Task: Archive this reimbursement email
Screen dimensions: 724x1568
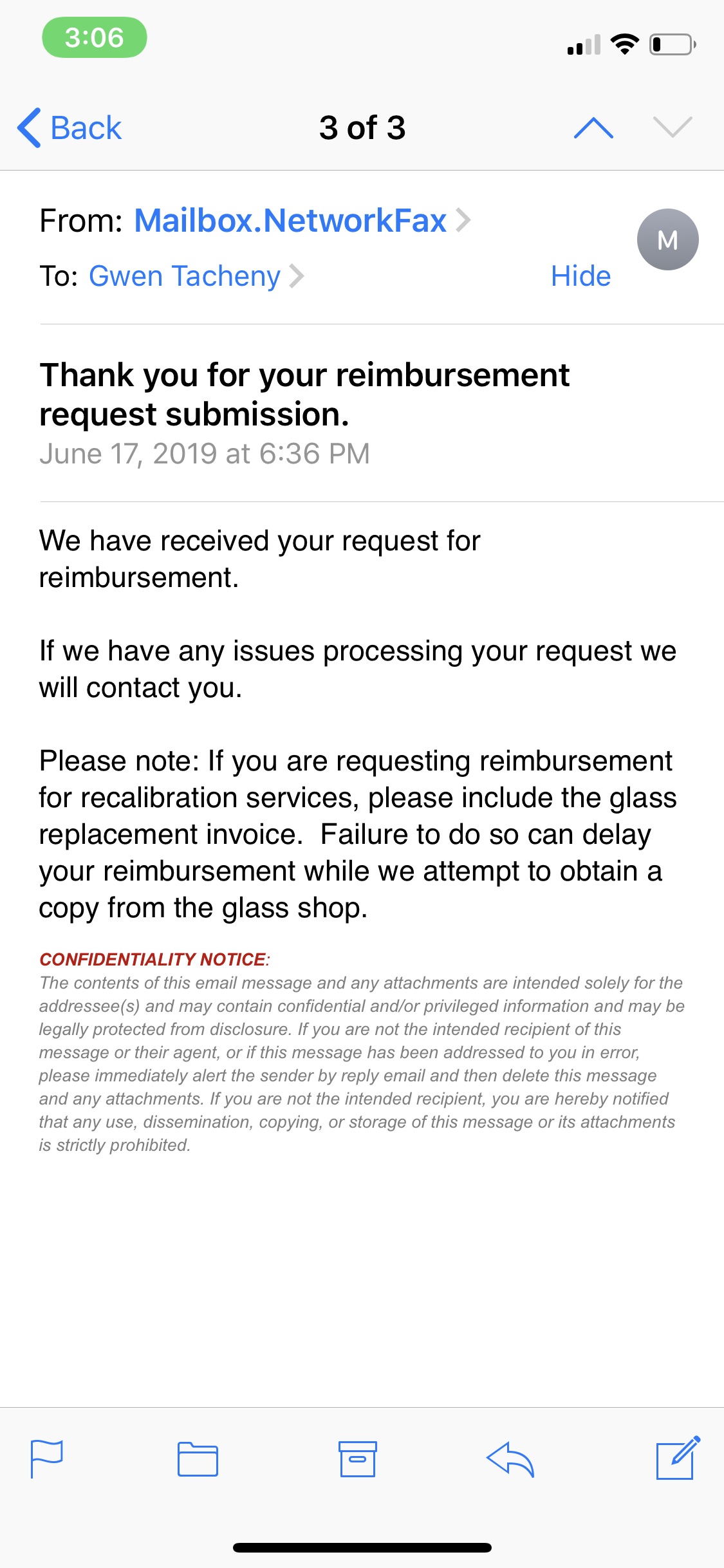Action: tap(357, 1459)
